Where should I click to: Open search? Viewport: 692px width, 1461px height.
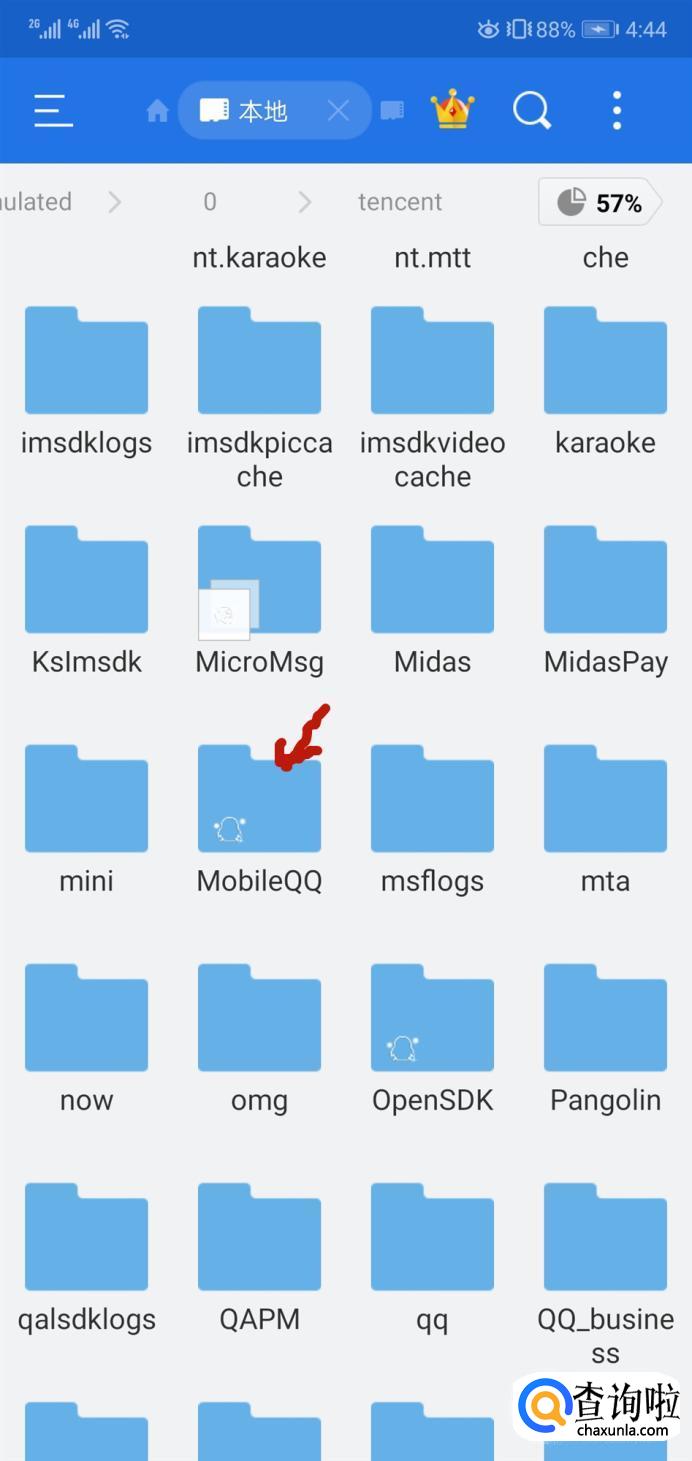coord(532,110)
